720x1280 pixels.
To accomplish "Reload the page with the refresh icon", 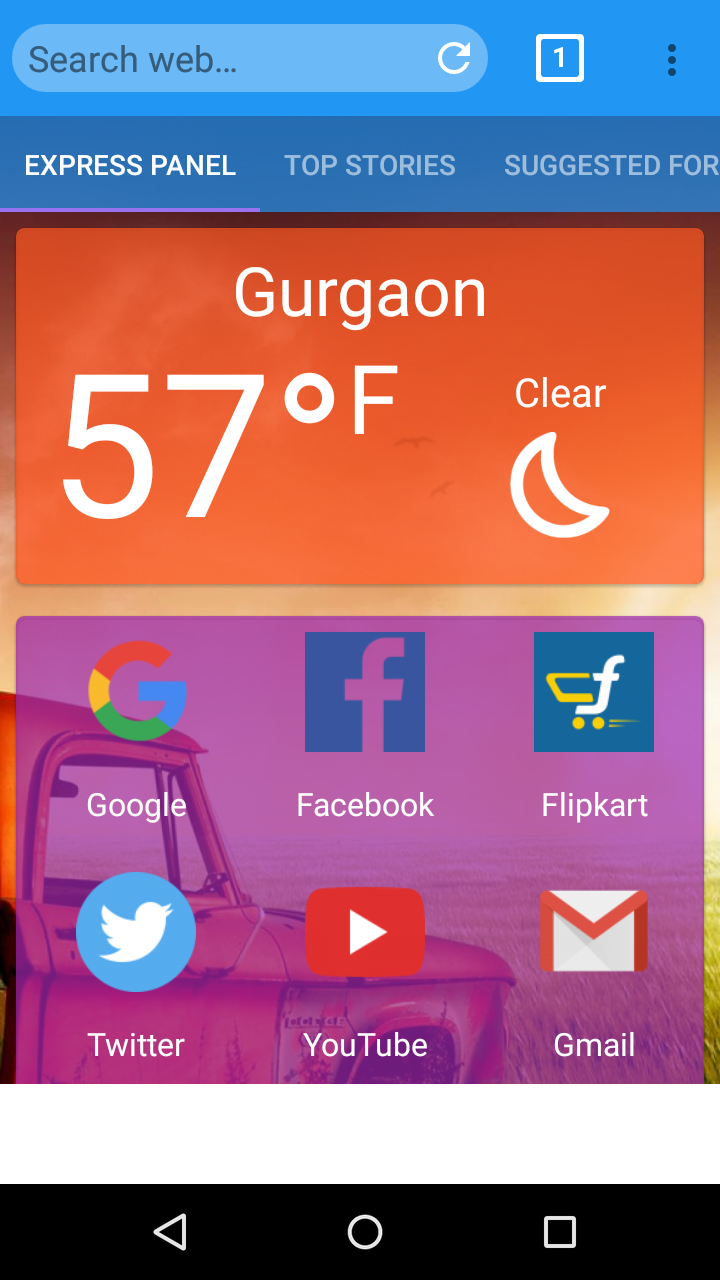I will click(454, 59).
